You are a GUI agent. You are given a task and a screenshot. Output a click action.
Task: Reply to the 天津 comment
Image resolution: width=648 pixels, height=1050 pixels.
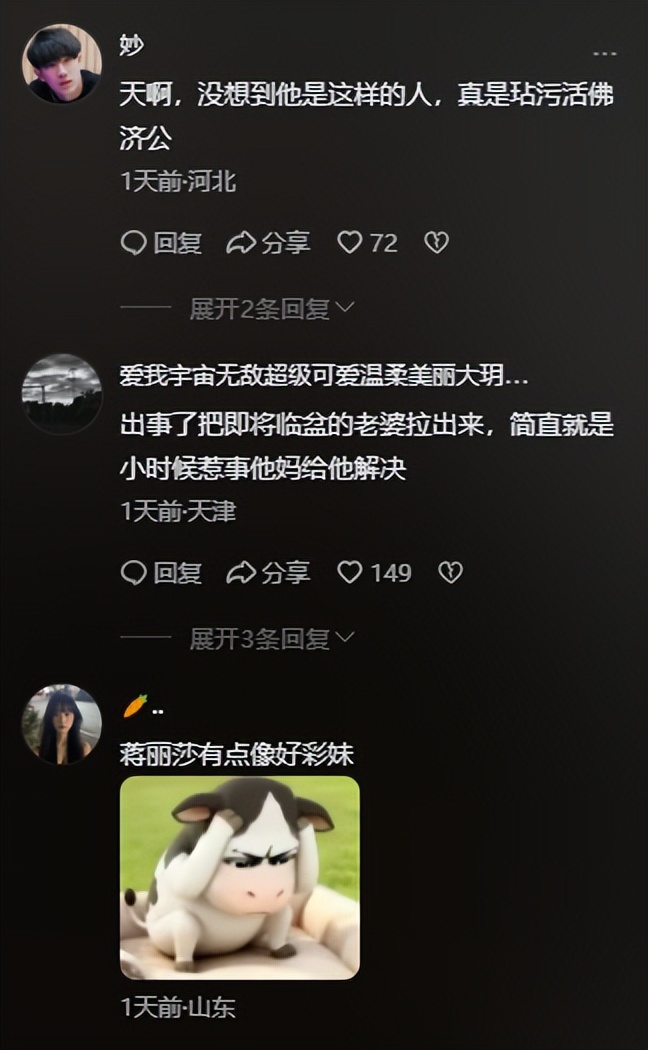(161, 572)
